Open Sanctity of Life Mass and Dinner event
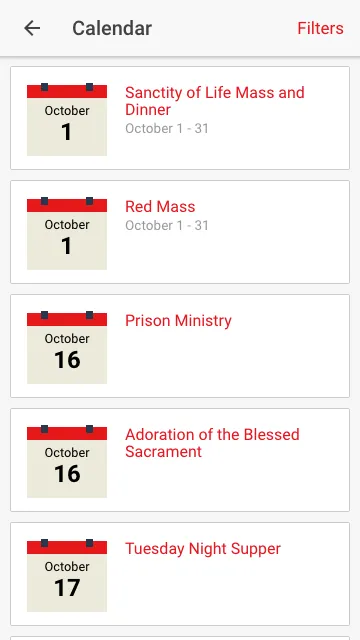This screenshot has width=360, height=640. click(x=180, y=118)
